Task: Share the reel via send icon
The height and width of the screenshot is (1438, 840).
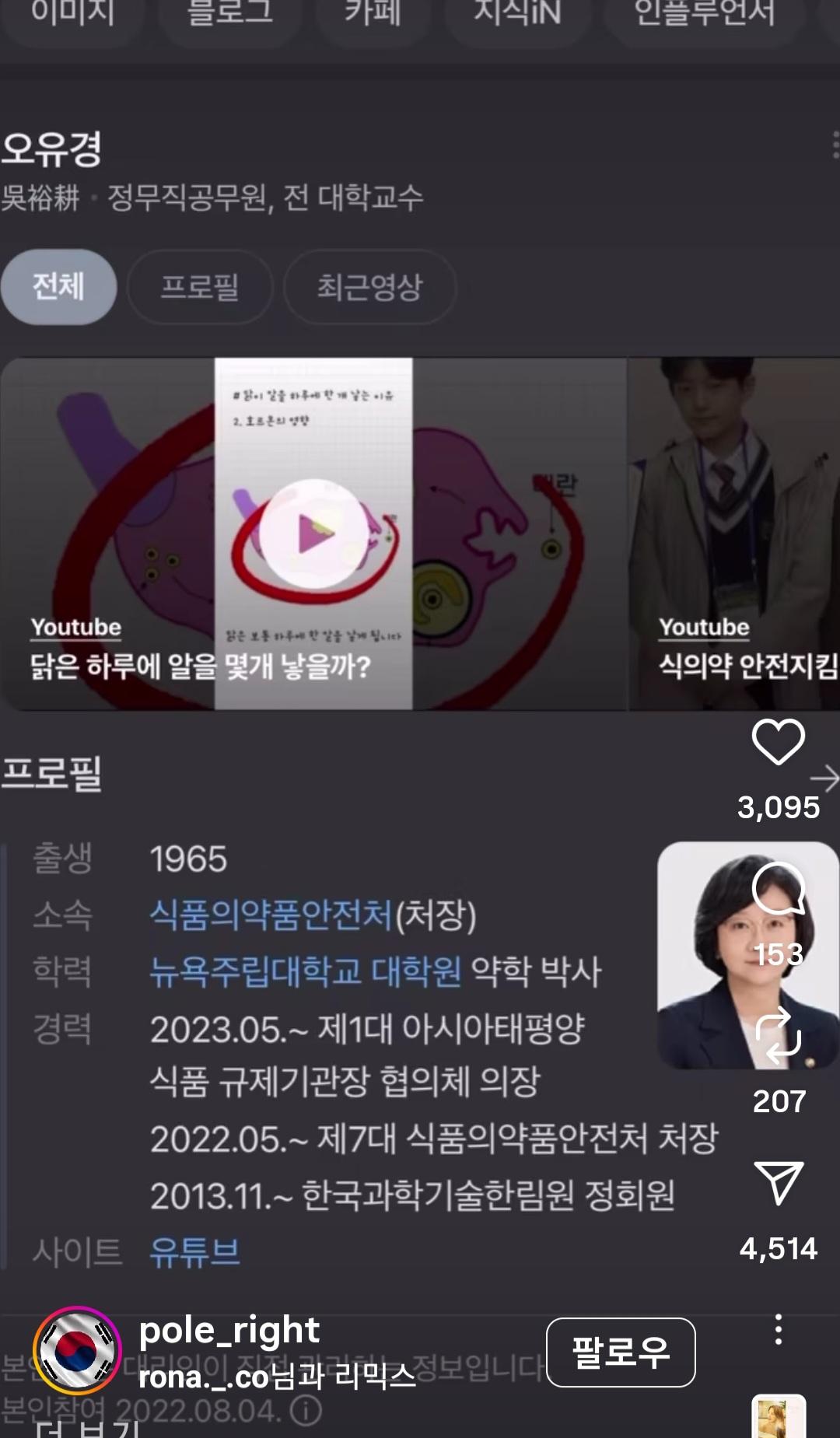Action: coord(778,1184)
